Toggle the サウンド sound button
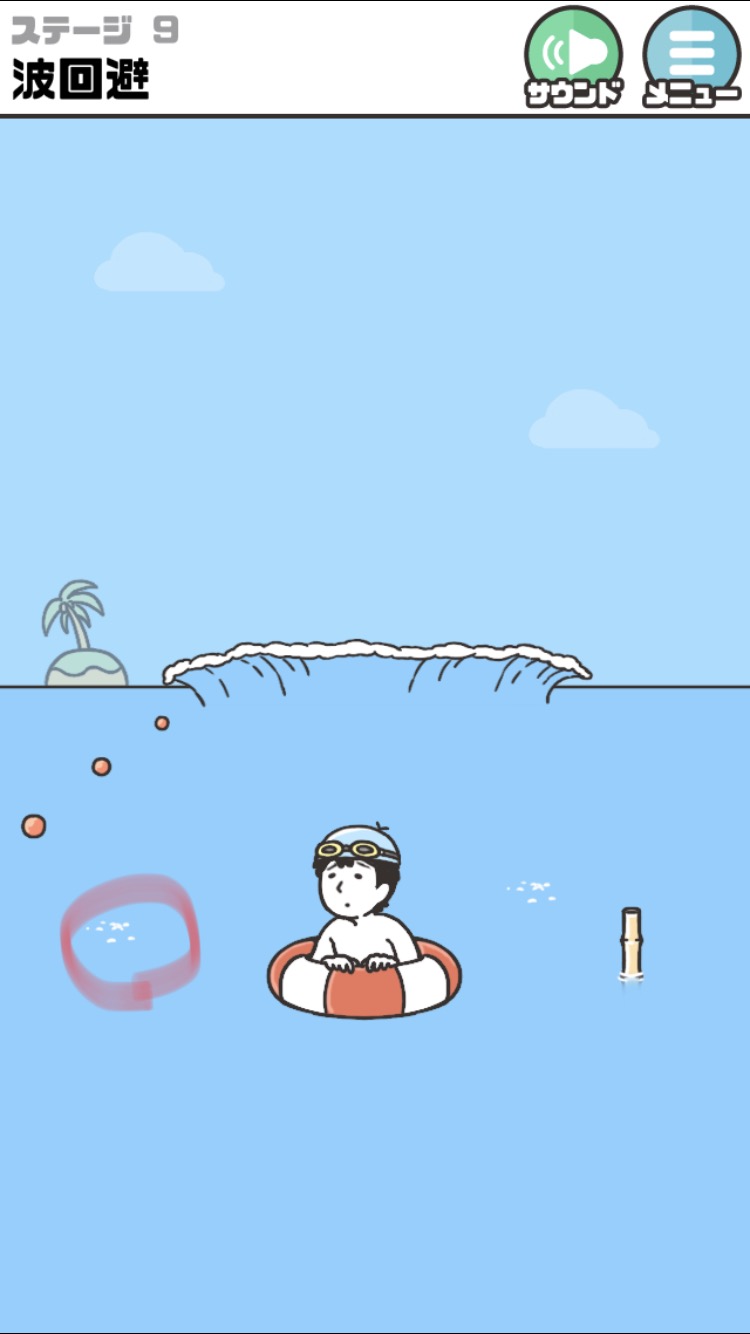 (574, 56)
